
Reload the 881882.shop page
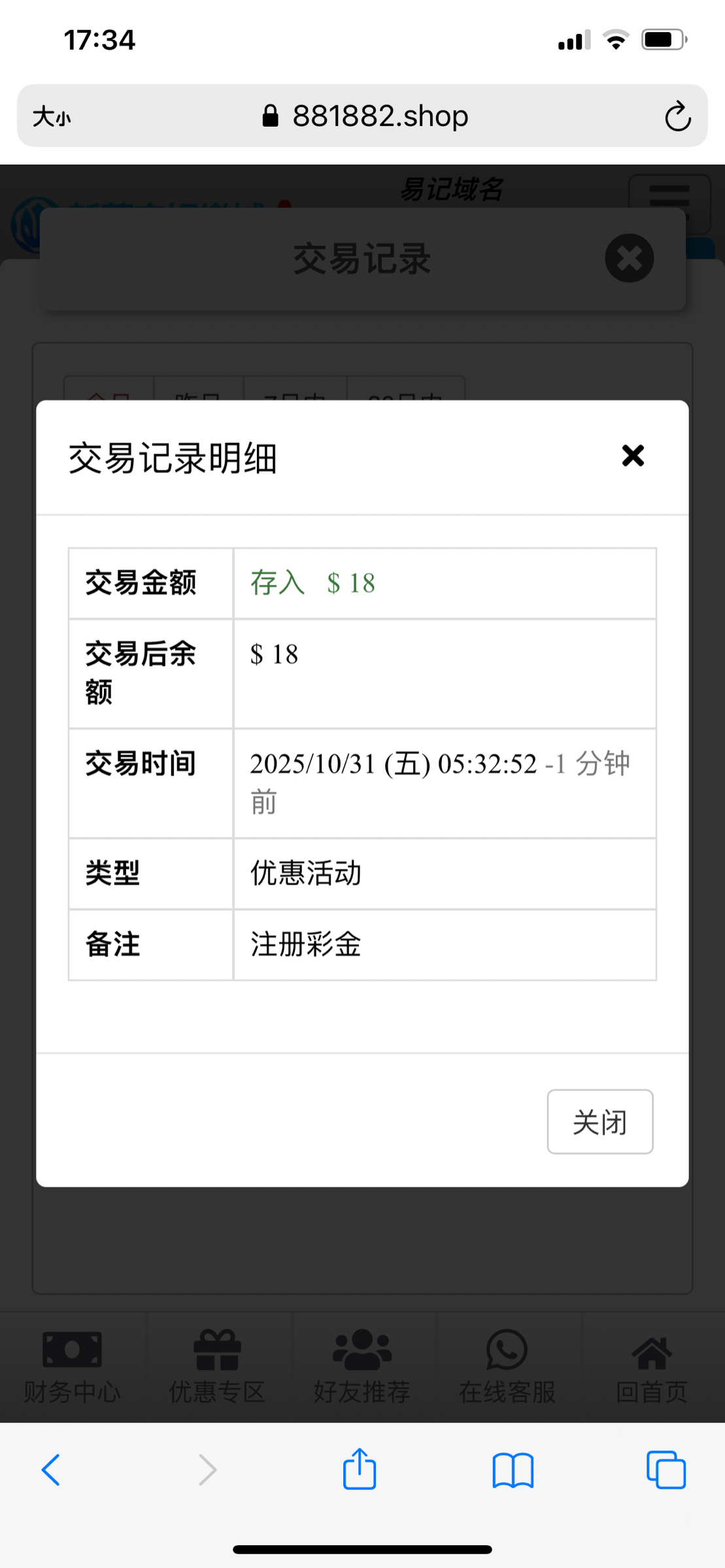tap(678, 116)
